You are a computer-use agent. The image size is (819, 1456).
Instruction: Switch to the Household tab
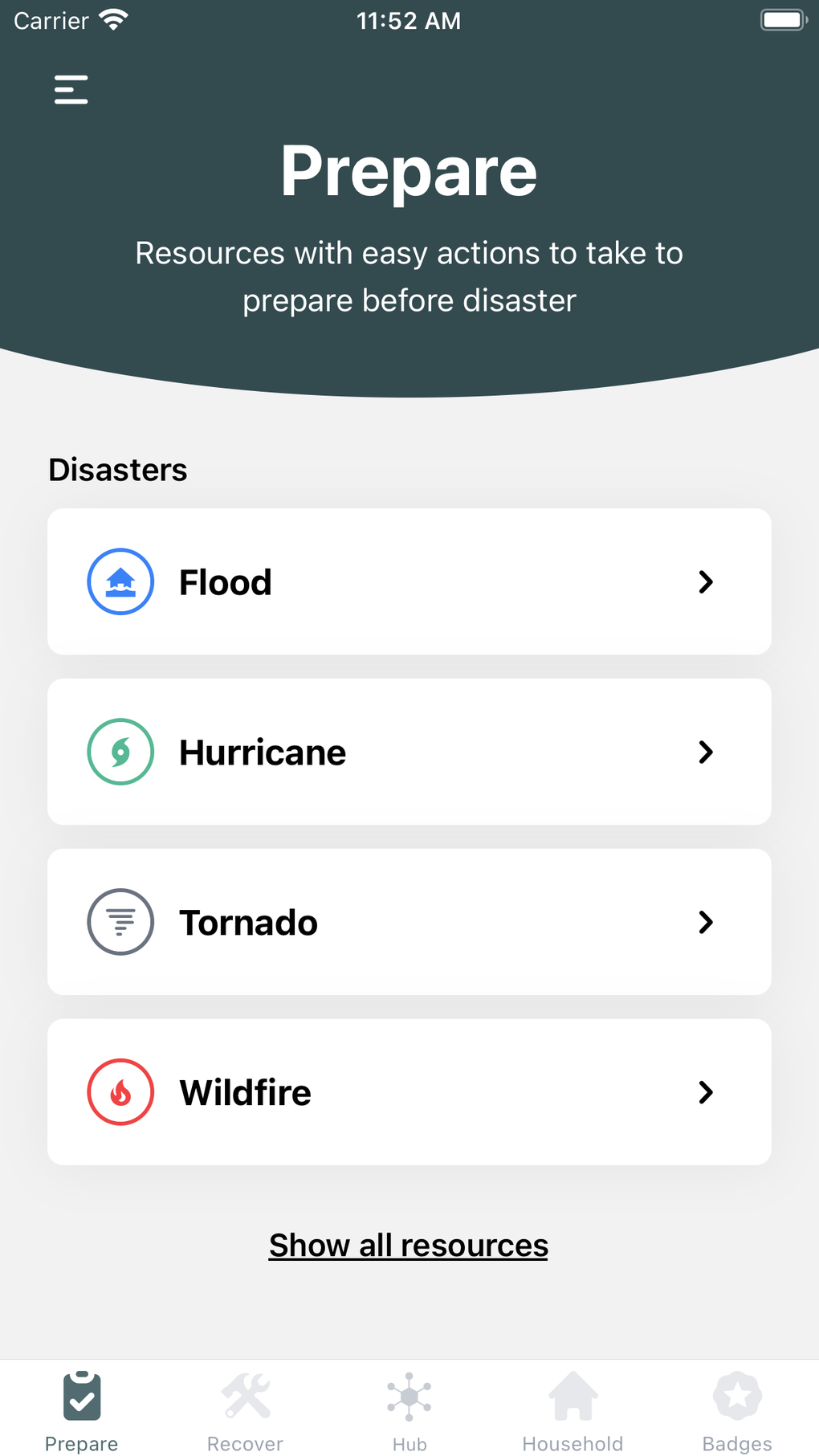tap(572, 1409)
